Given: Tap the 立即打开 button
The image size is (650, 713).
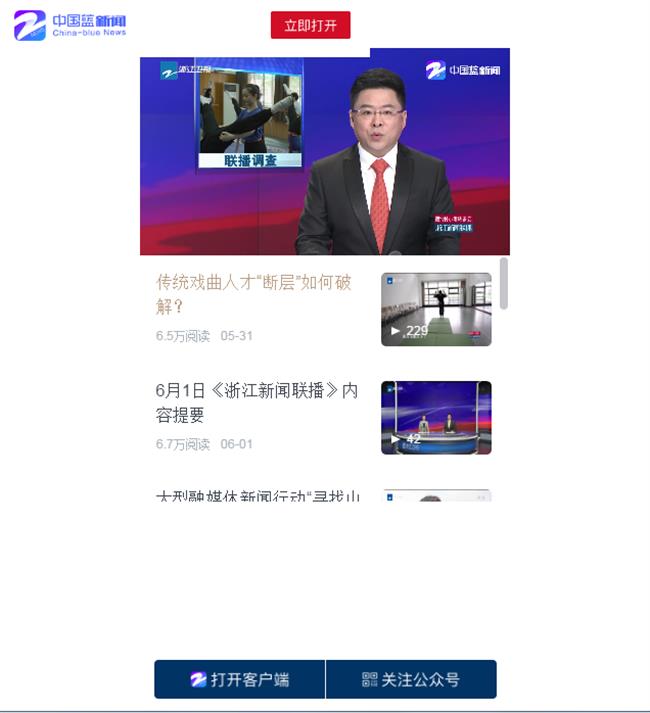Looking at the screenshot, I should click(310, 25).
